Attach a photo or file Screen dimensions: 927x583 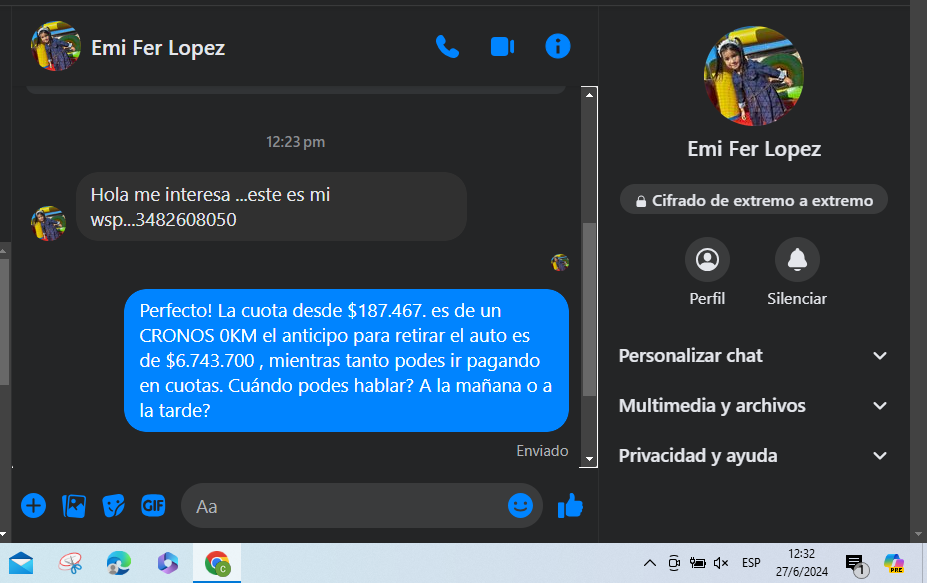(74, 506)
